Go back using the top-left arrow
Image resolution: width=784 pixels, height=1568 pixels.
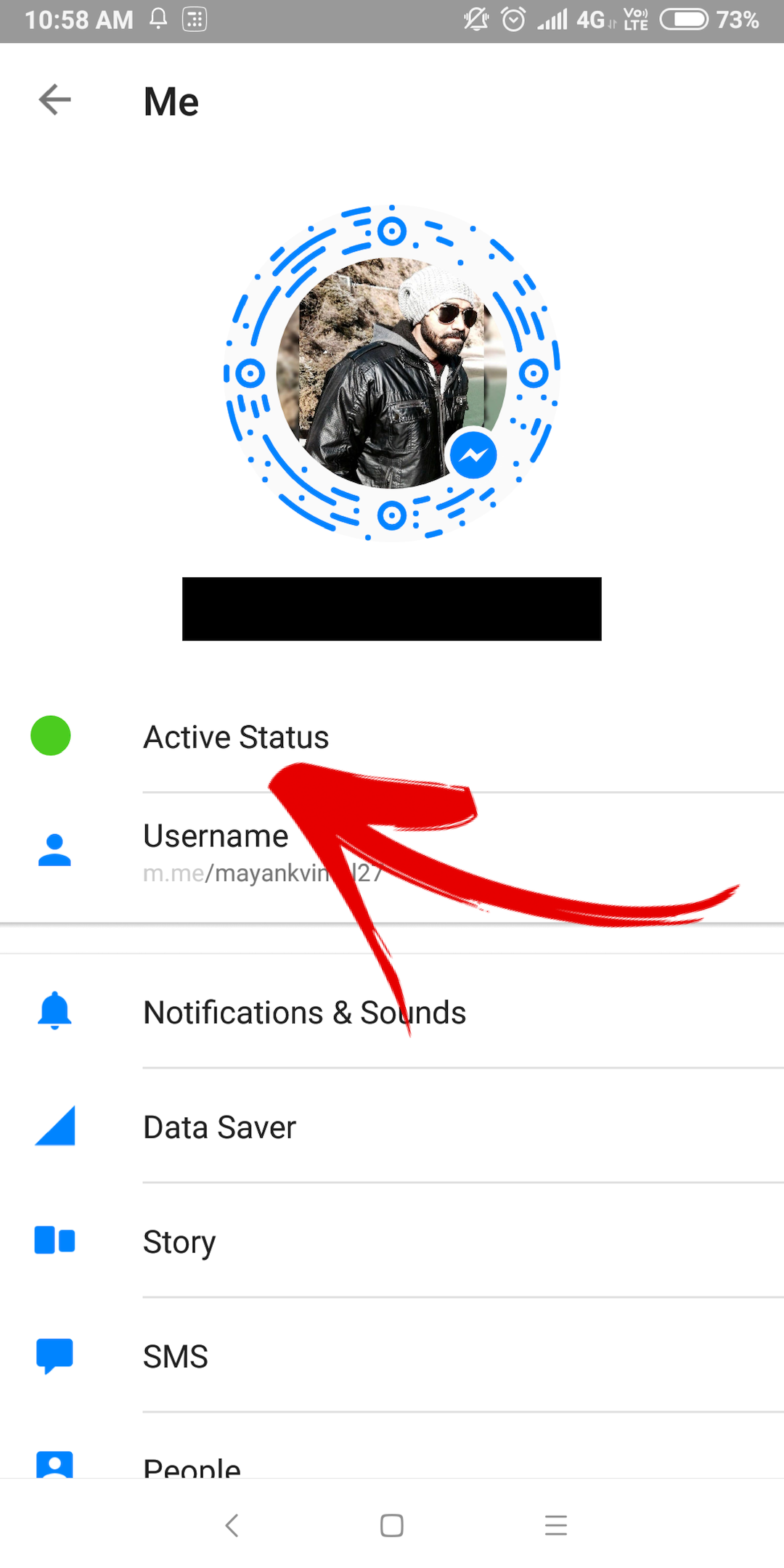click(x=55, y=100)
